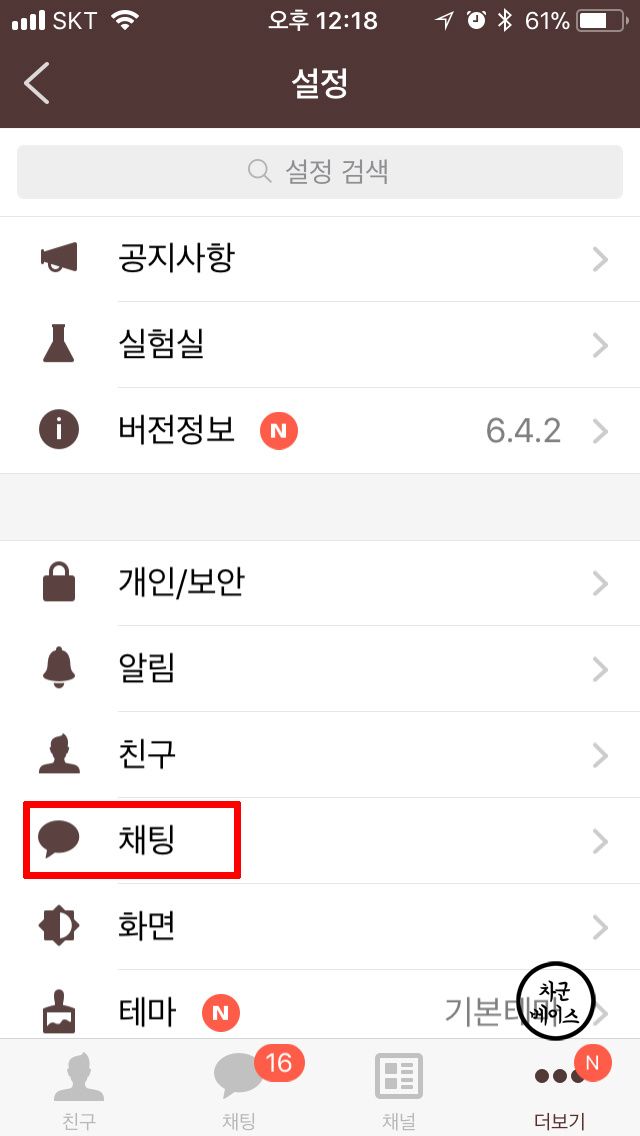
Task: Open 버전정보 showing 6.4.2
Action: [x=320, y=431]
